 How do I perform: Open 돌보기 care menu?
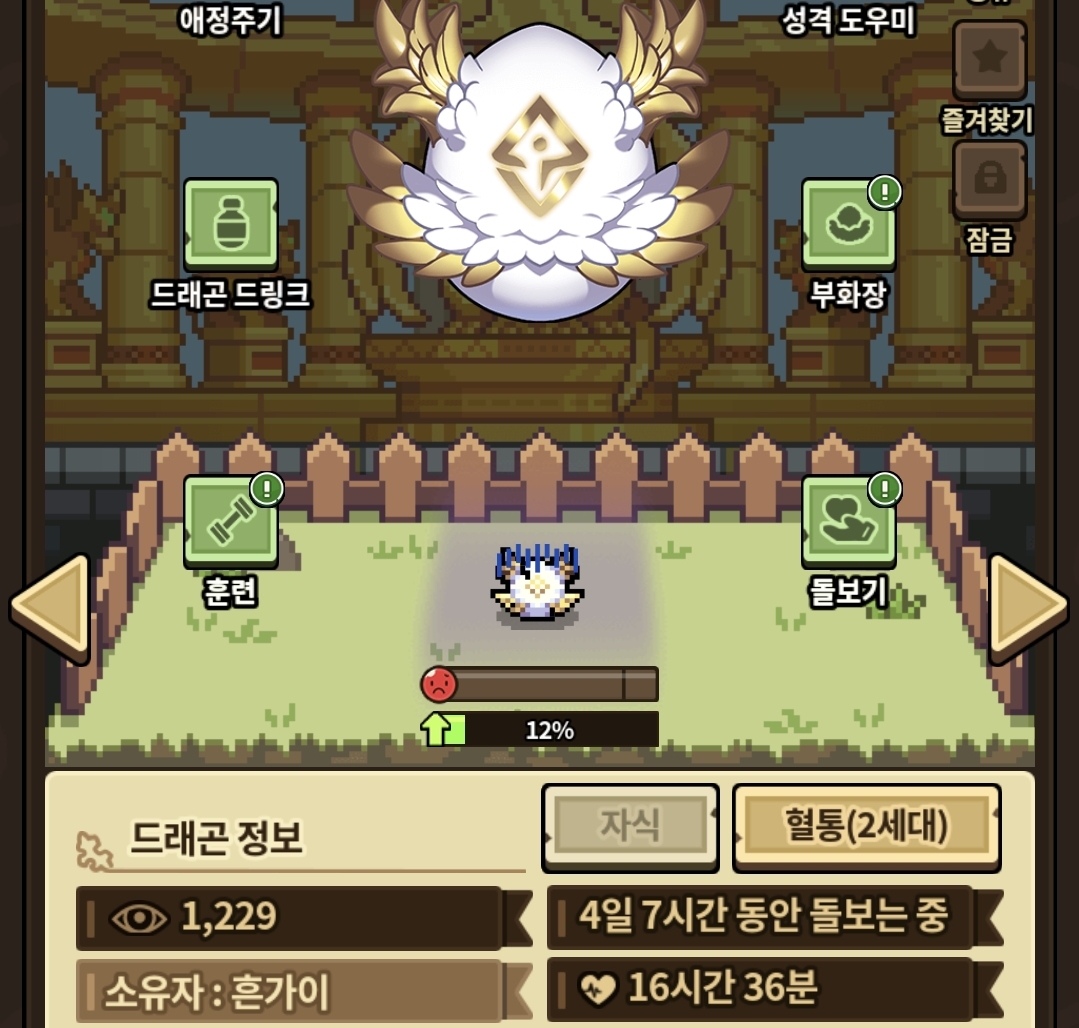(x=848, y=521)
